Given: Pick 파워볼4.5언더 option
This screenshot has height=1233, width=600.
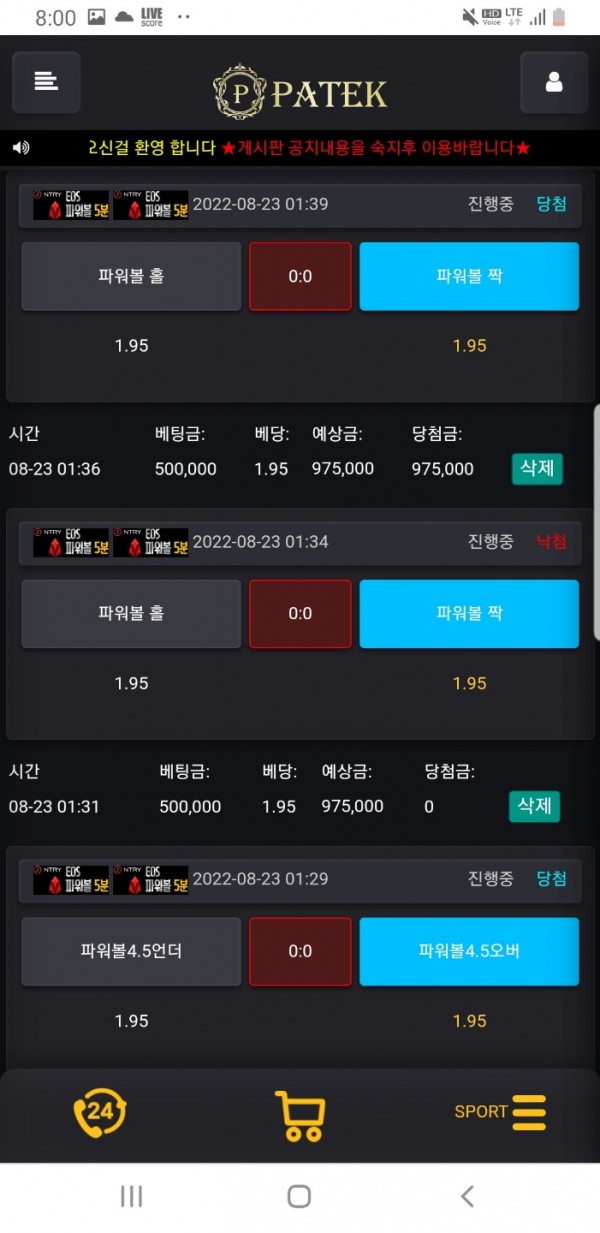Looking at the screenshot, I should [x=131, y=951].
